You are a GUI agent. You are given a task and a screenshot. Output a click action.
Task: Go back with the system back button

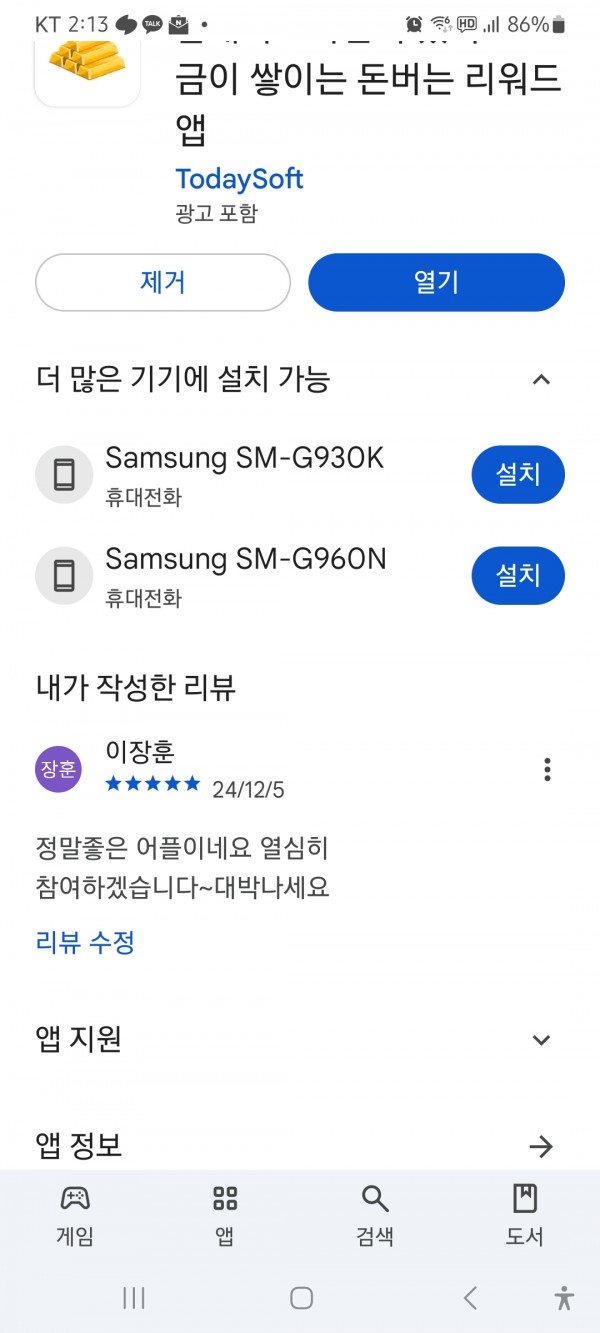coord(470,1298)
